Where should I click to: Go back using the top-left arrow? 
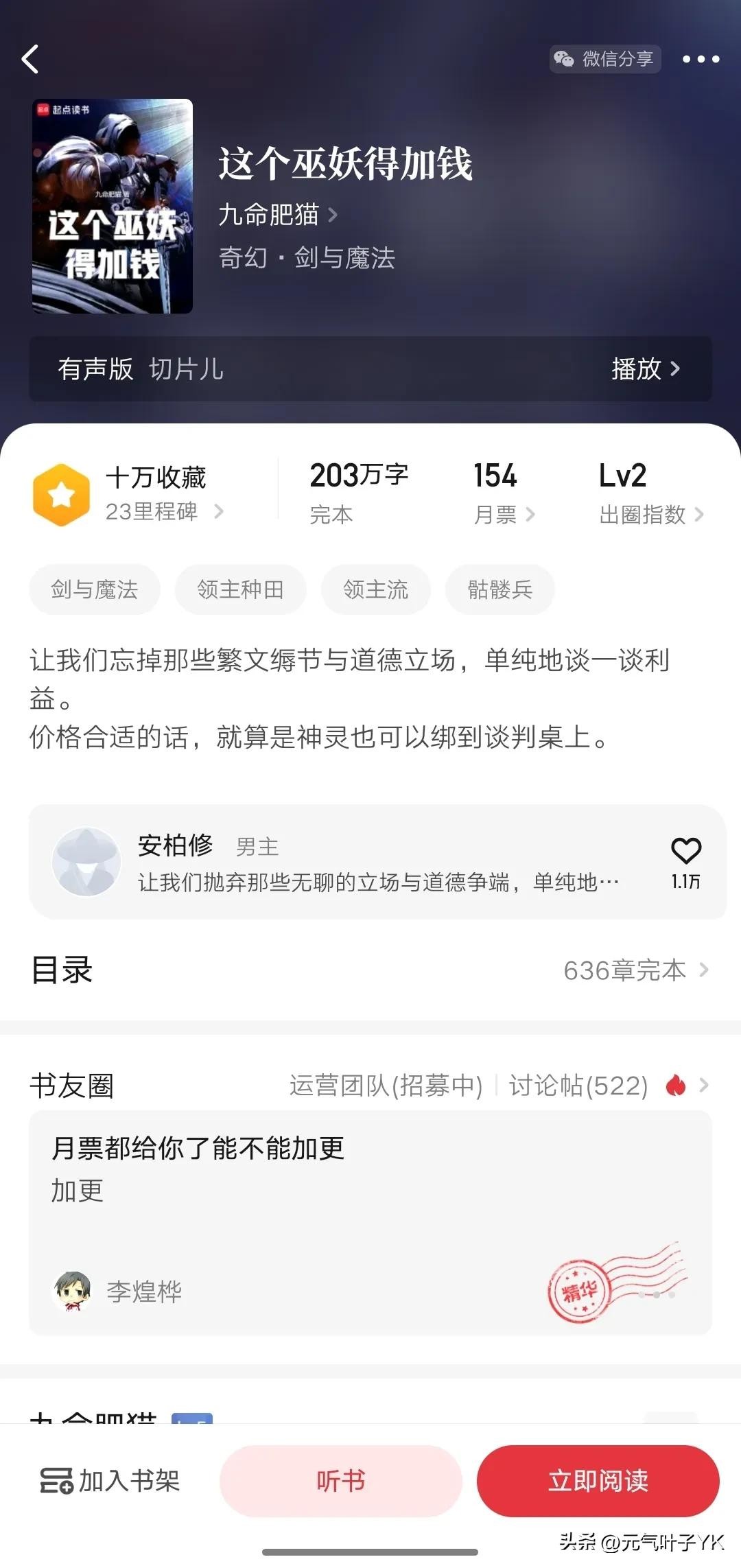click(30, 59)
